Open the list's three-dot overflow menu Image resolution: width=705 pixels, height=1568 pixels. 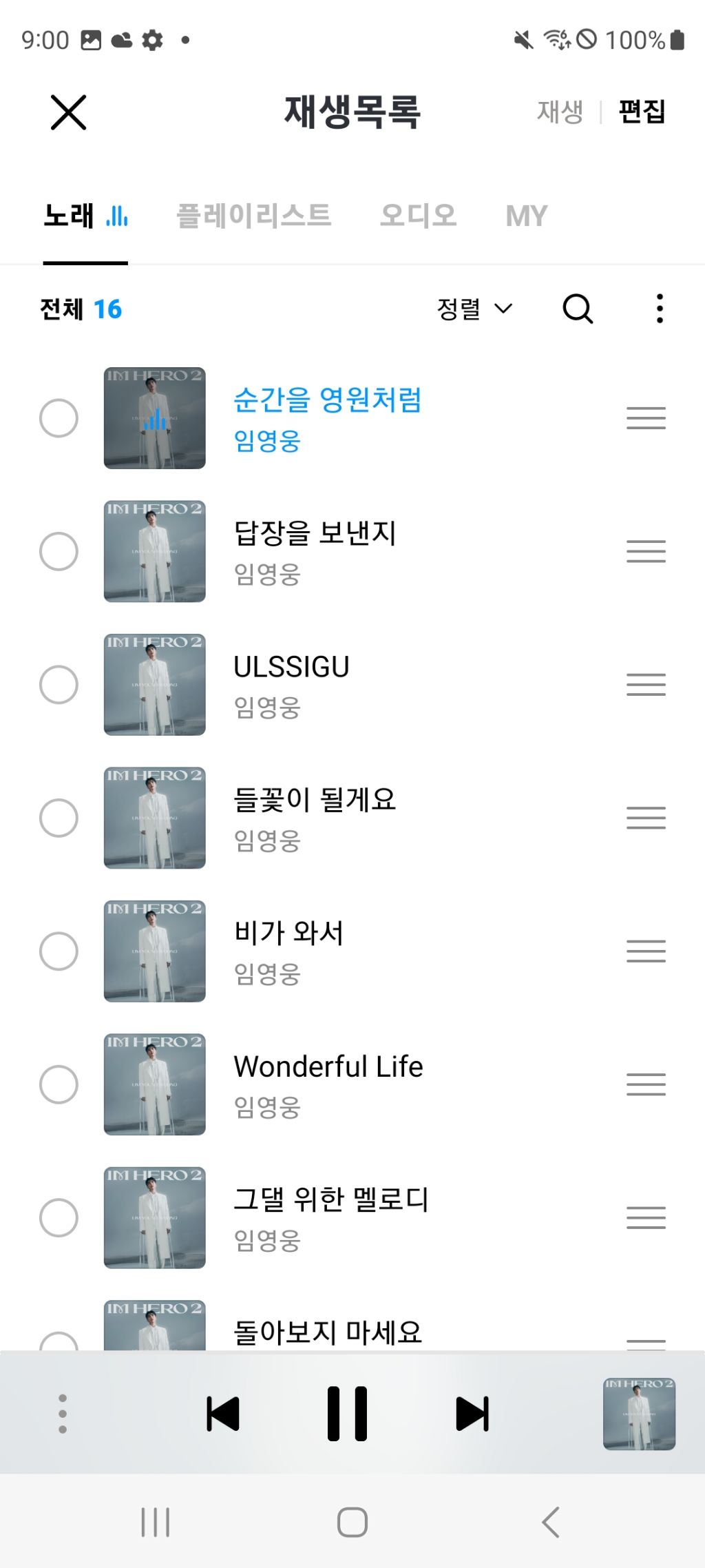point(660,309)
